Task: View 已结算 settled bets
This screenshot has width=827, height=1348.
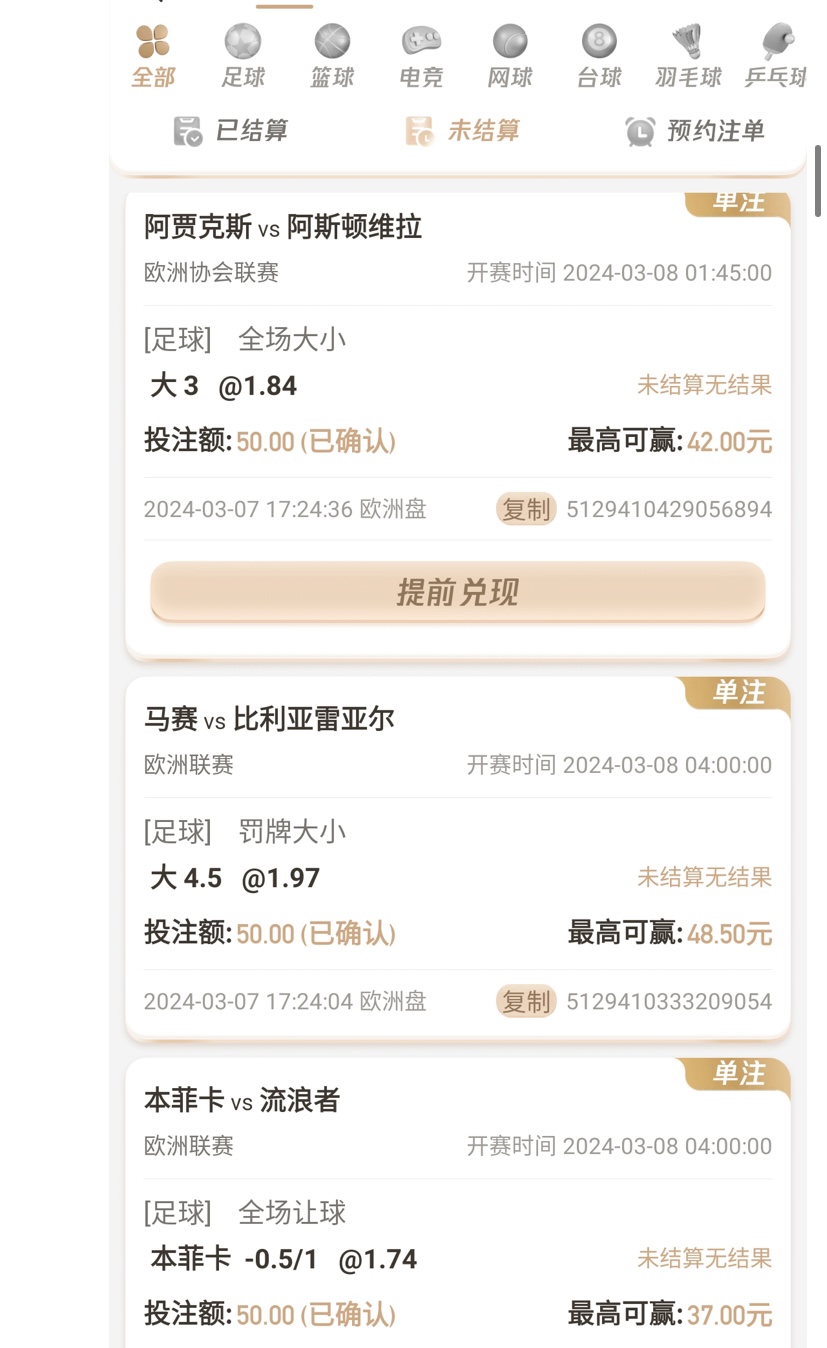Action: point(231,131)
